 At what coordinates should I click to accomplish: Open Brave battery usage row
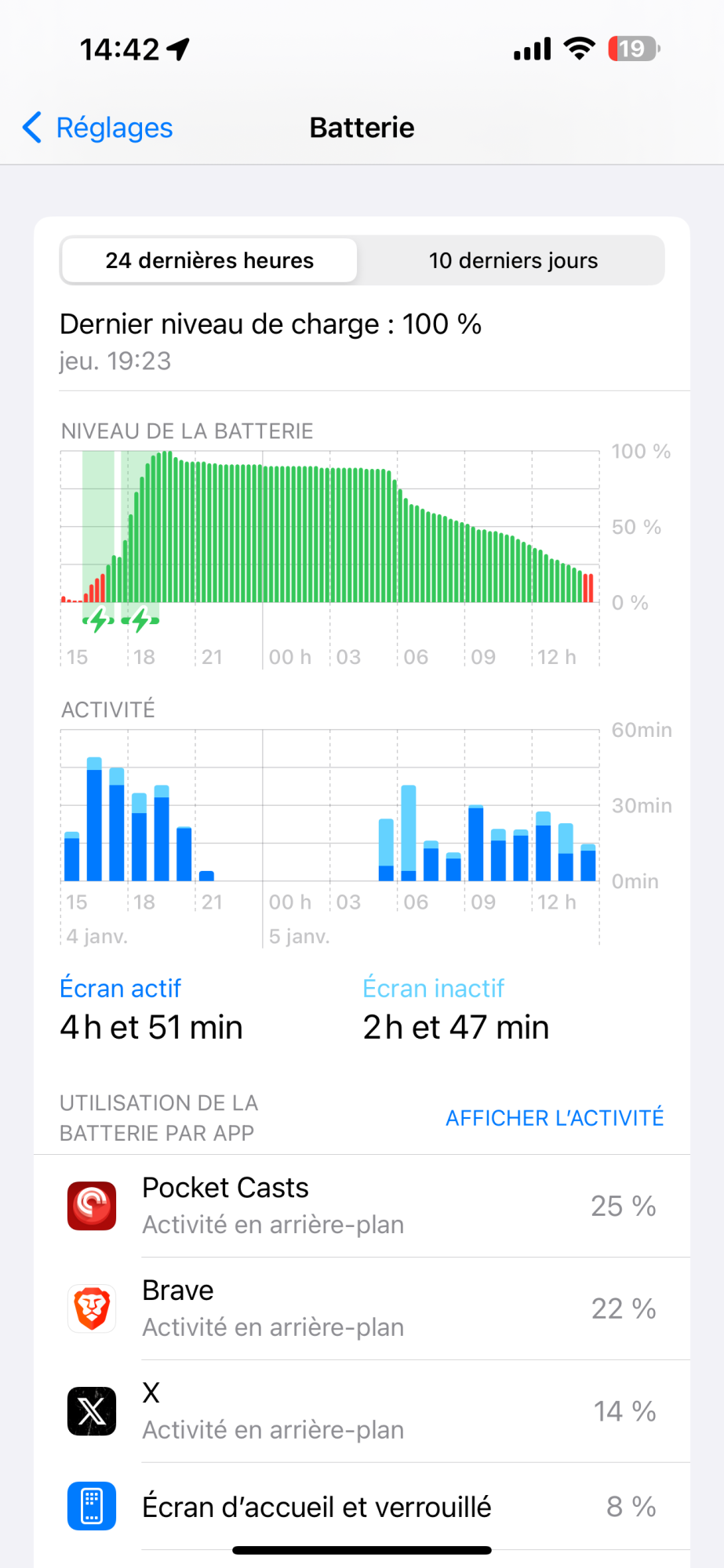[x=361, y=1308]
